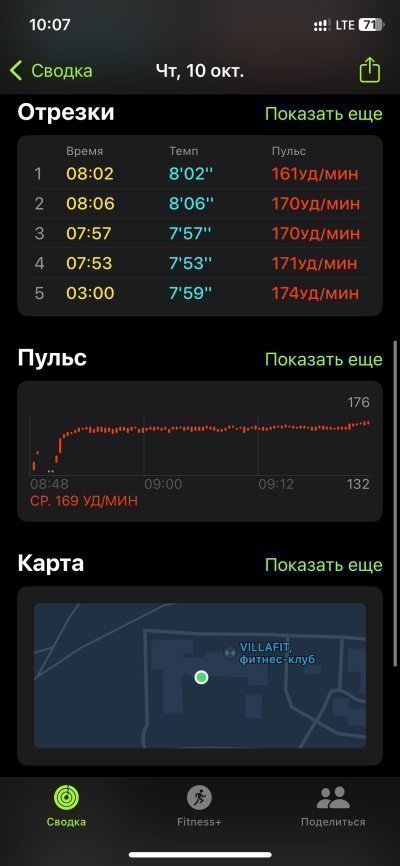Screen dimensions: 400x866
Task: Show more for Пульс section
Action: click(323, 360)
